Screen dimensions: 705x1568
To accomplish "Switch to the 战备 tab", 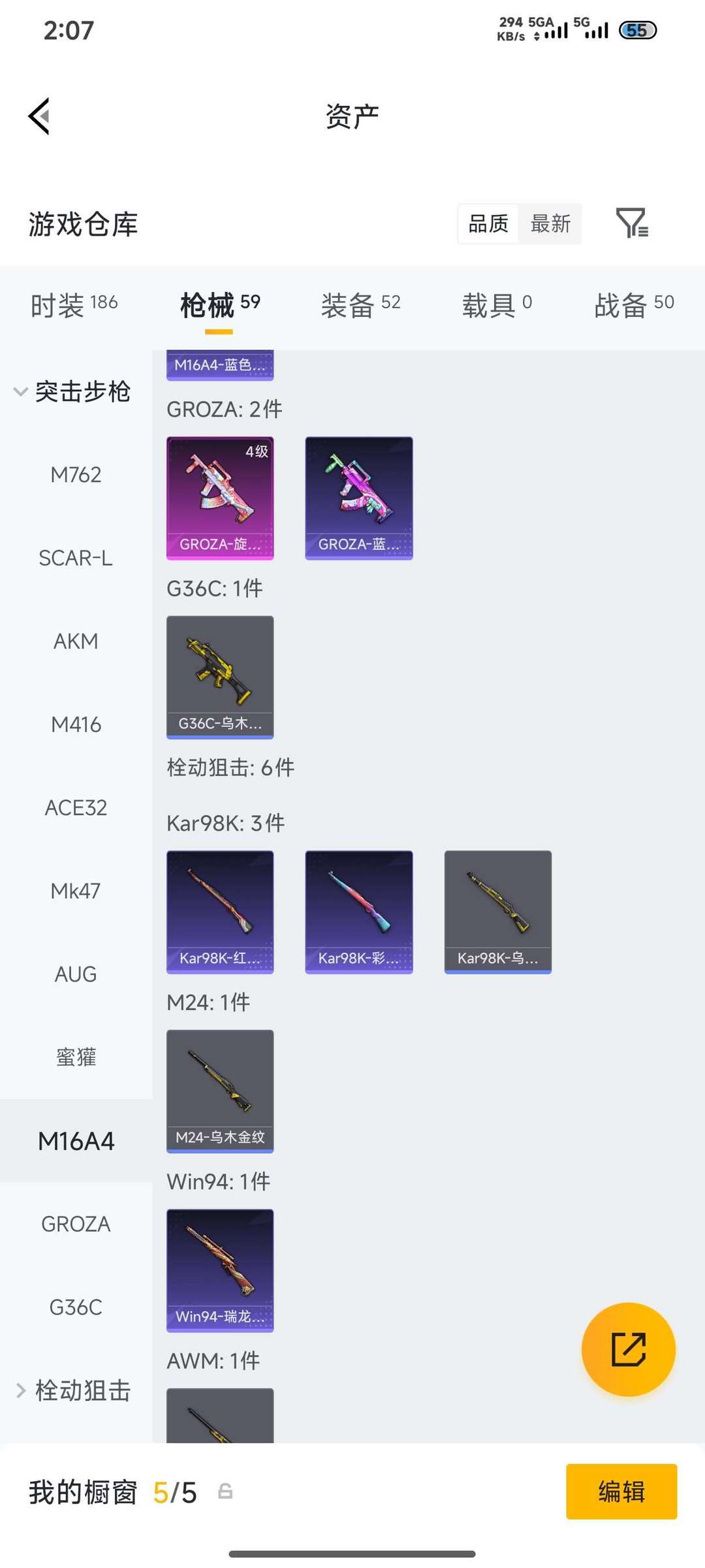I will click(x=634, y=304).
